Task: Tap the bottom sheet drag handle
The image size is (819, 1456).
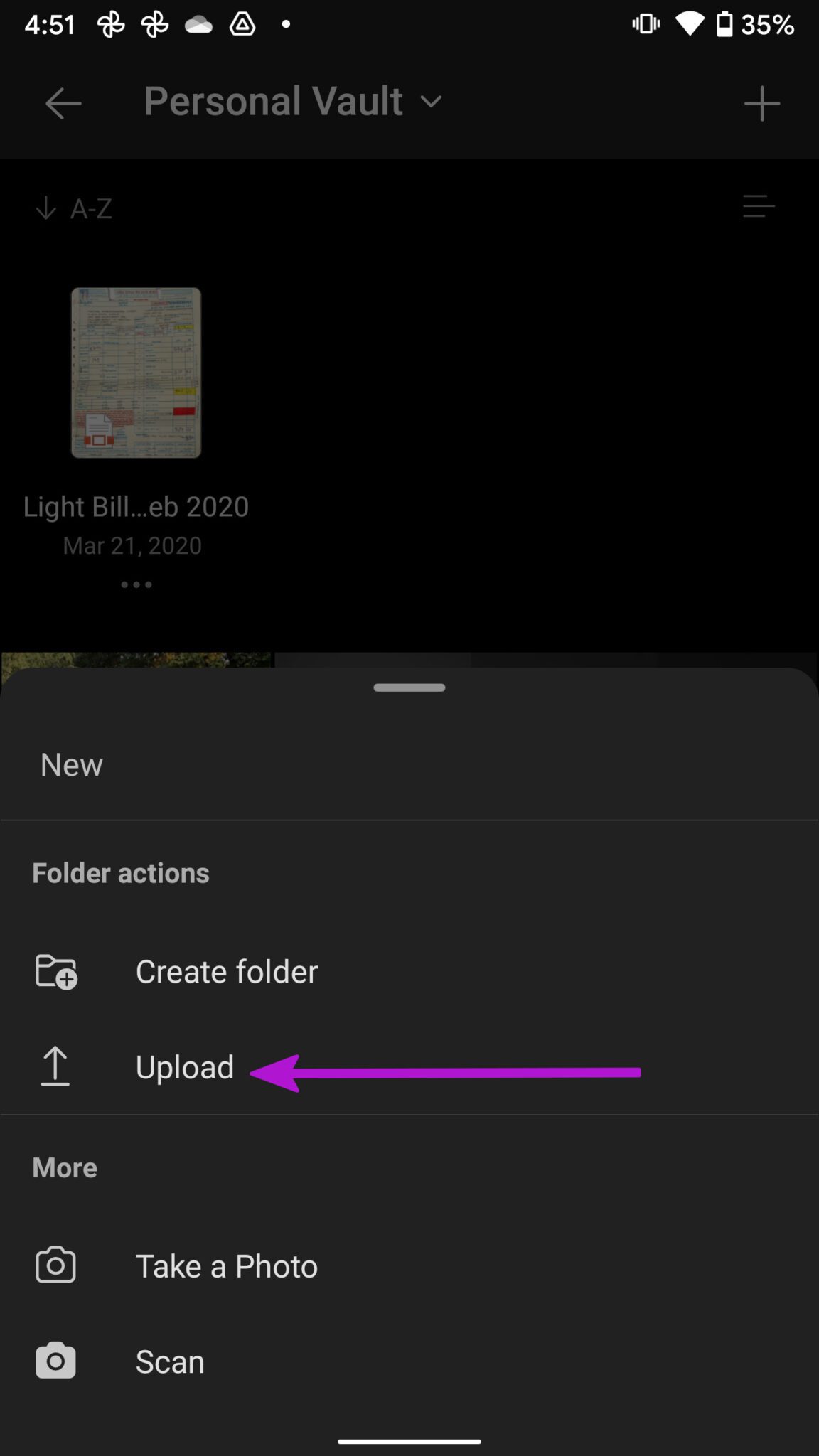Action: [x=409, y=687]
